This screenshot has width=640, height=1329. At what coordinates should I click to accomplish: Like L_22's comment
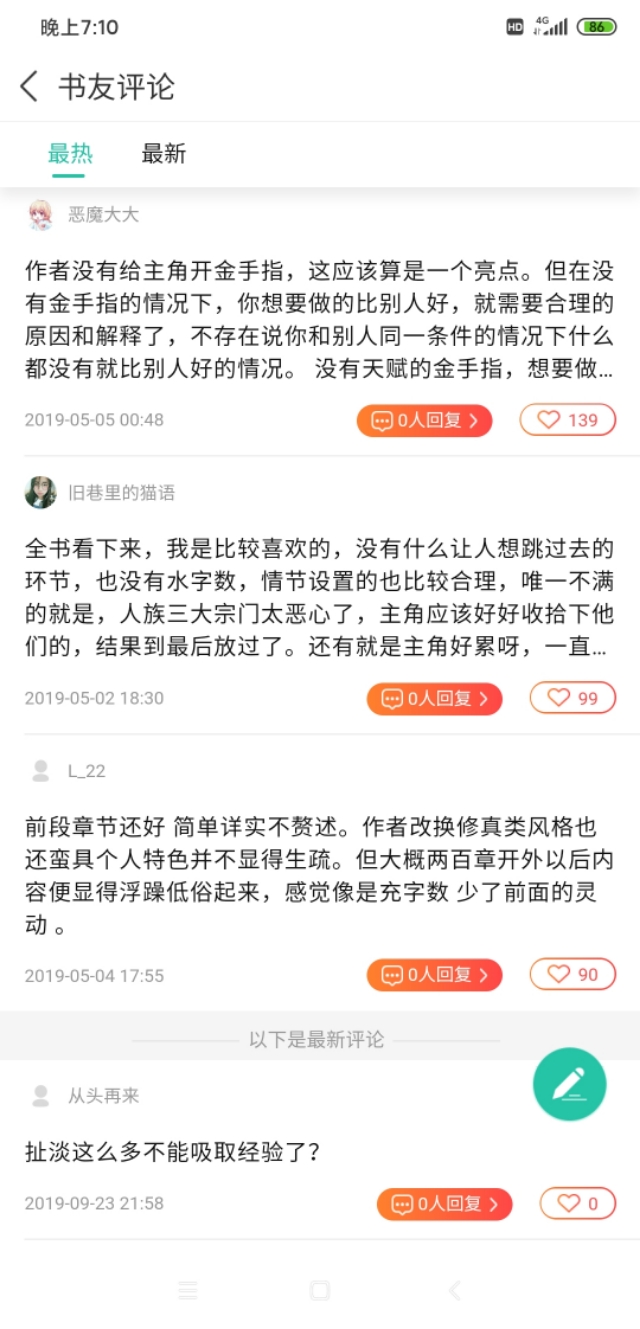point(572,975)
